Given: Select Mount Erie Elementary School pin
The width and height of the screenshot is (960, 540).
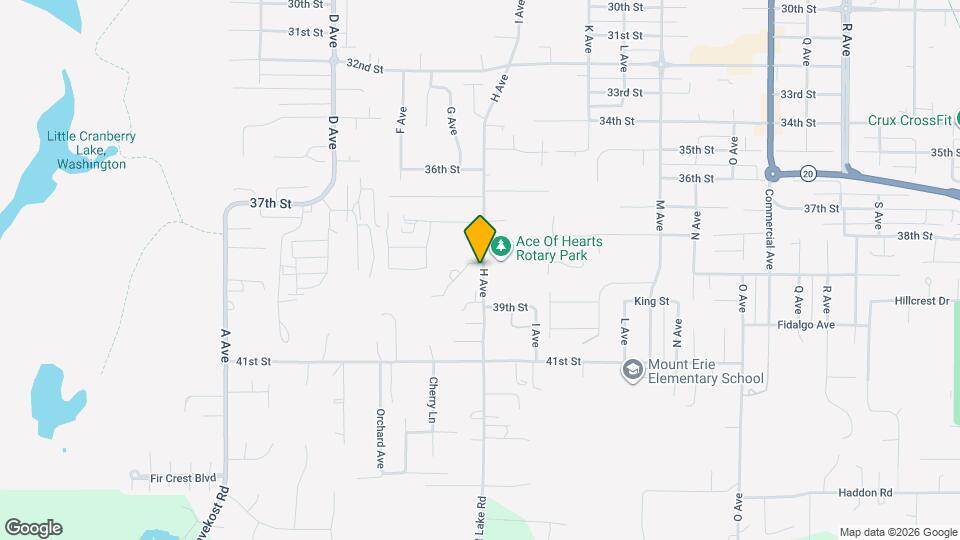Looking at the screenshot, I should (x=632, y=371).
